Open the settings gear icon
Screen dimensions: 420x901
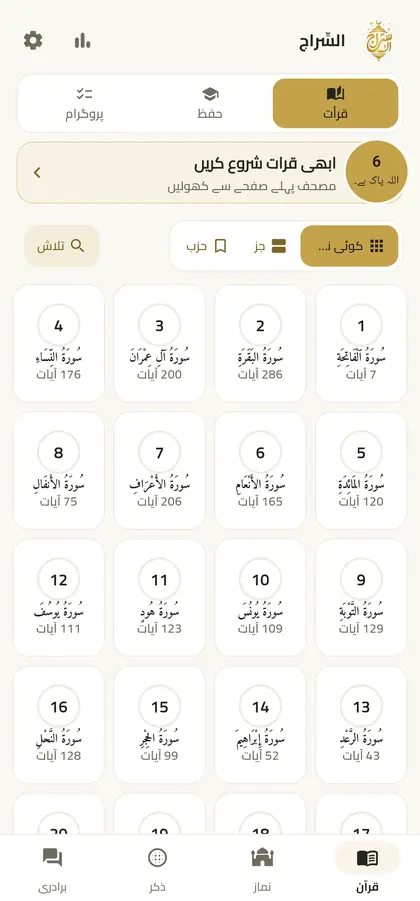click(x=33, y=41)
